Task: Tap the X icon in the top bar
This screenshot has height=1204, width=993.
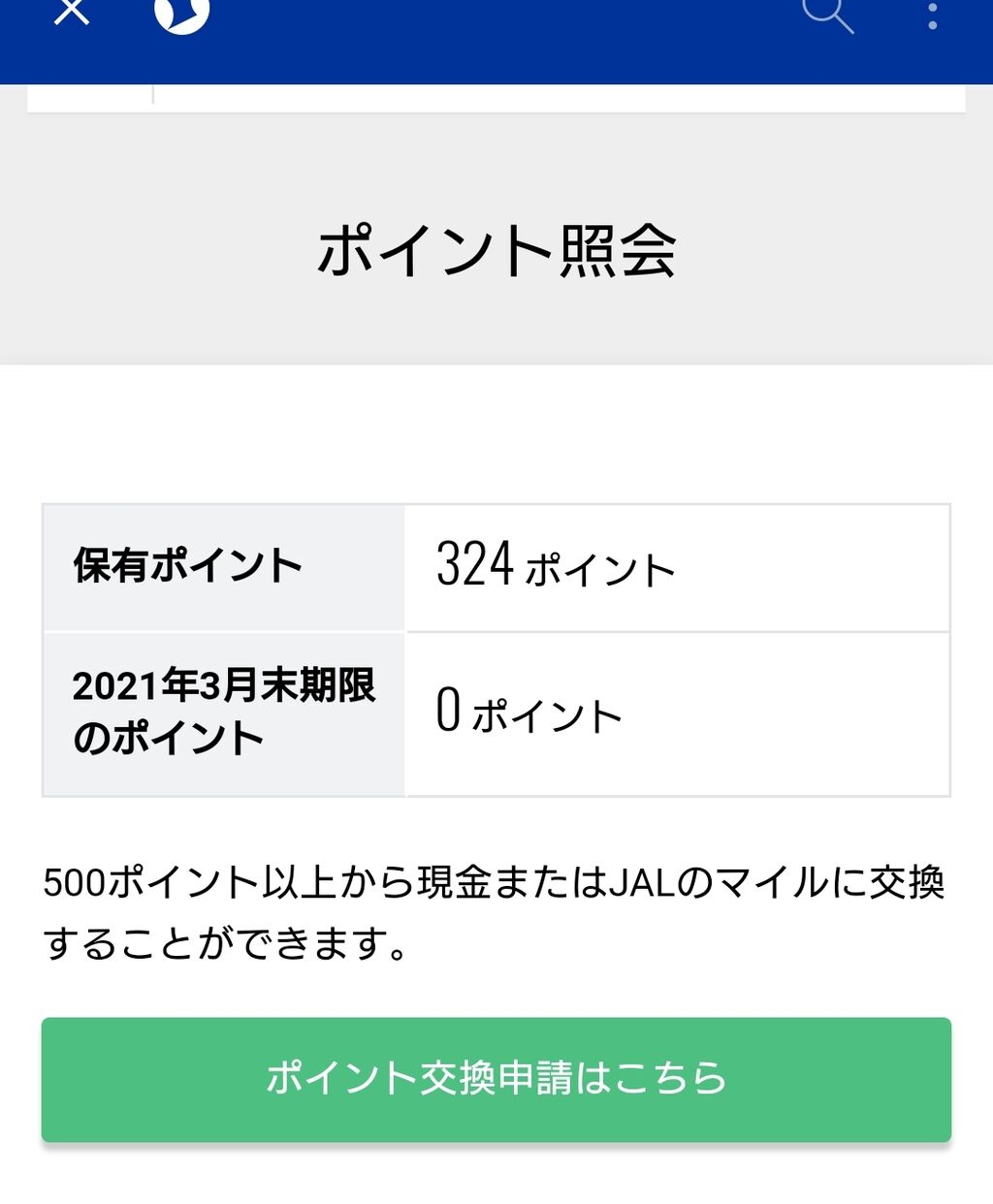Action: tap(73, 13)
